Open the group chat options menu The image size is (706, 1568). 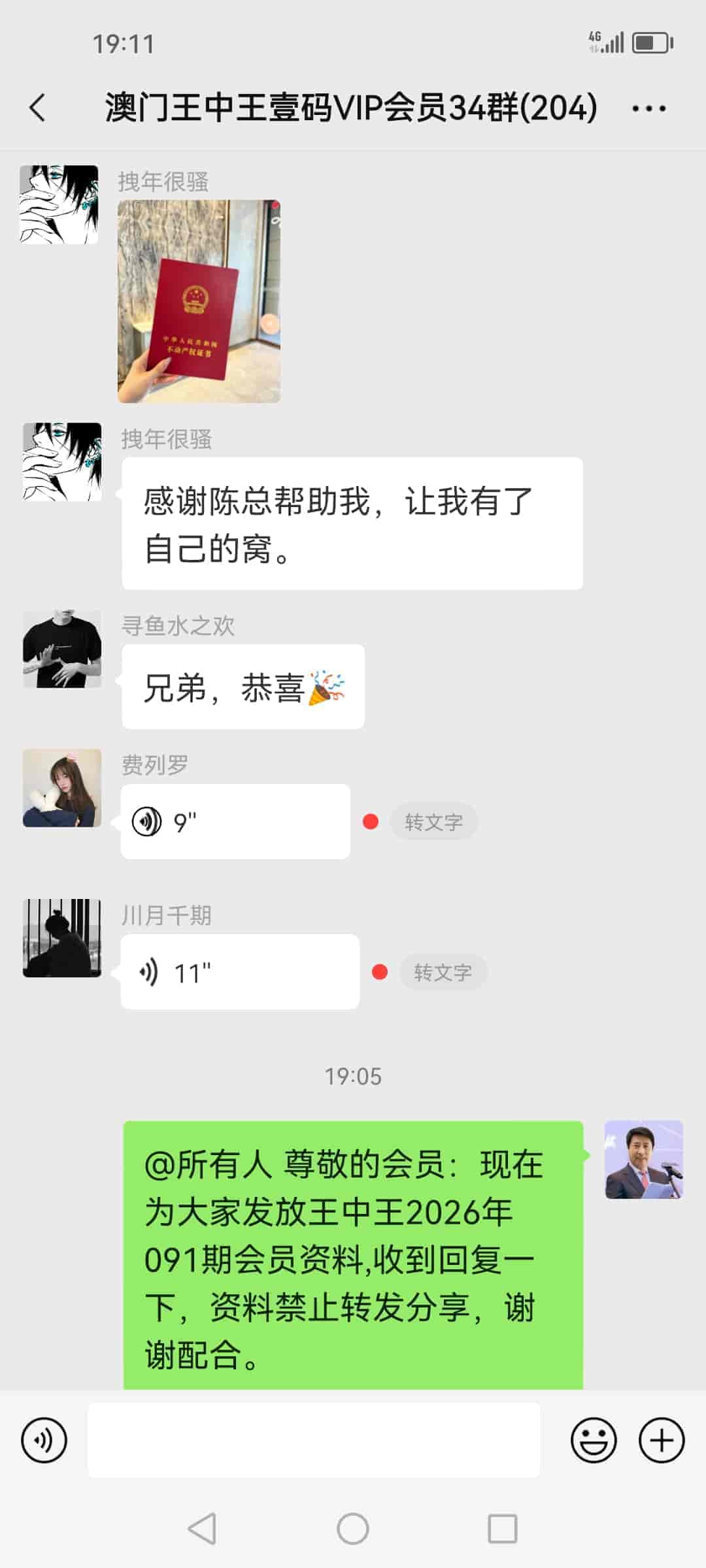(648, 108)
